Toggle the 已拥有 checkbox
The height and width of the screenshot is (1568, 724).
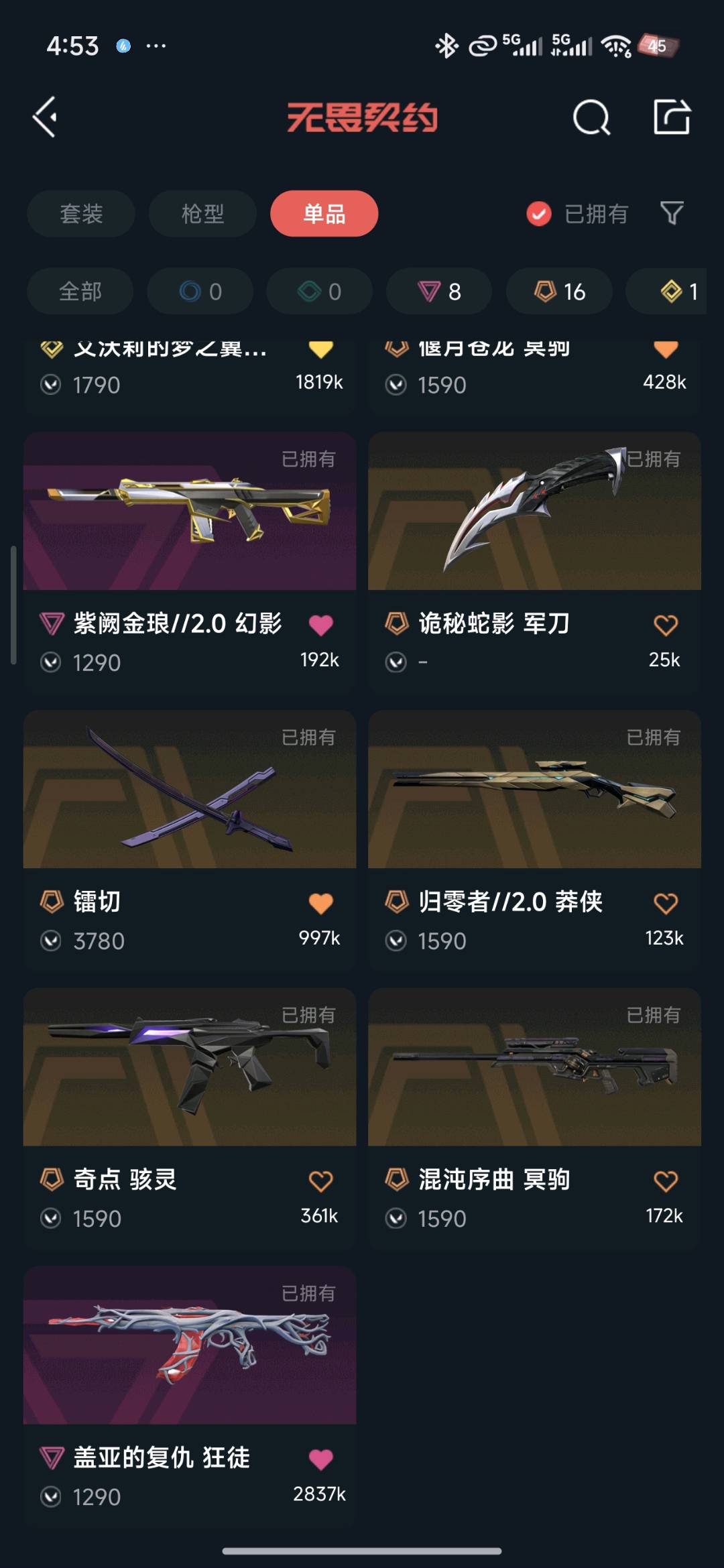(x=539, y=214)
